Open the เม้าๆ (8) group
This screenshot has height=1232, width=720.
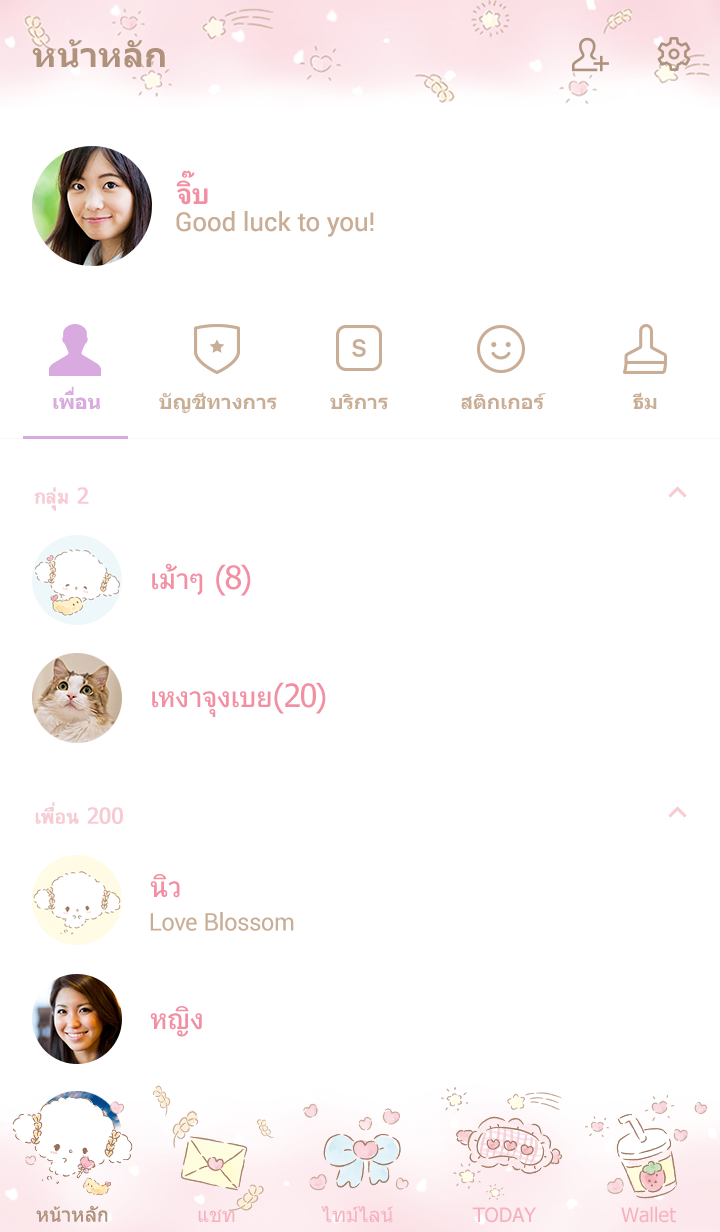coord(200,580)
